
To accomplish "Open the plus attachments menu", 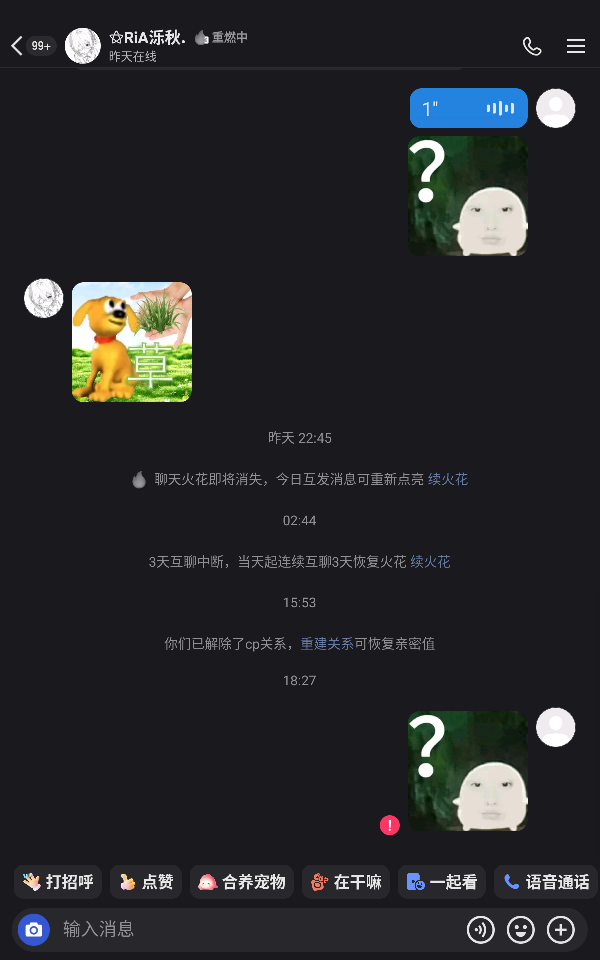I will click(561, 930).
